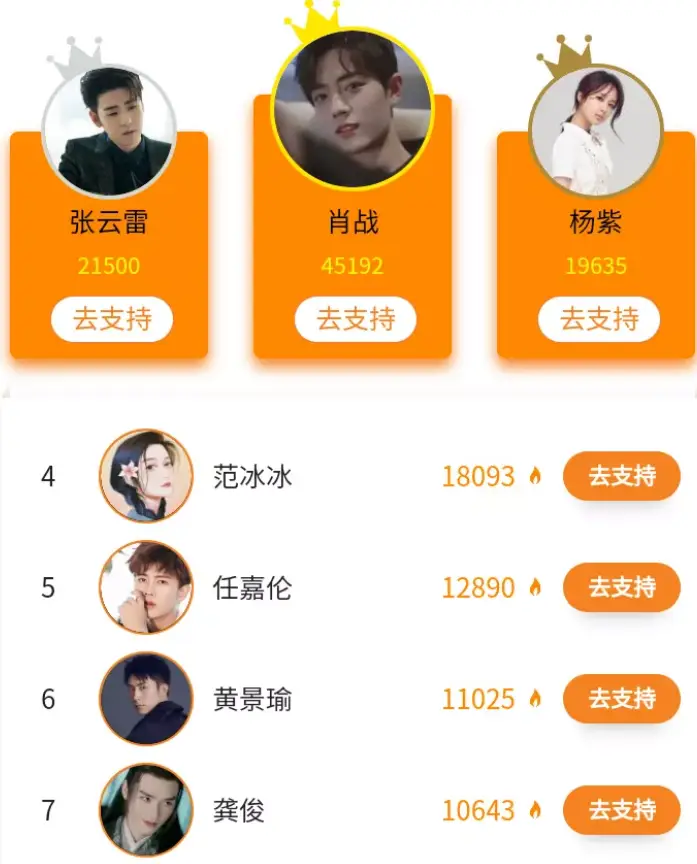Support 范冰冰 via 去支持 button
The width and height of the screenshot is (697, 864).
[x=621, y=476]
